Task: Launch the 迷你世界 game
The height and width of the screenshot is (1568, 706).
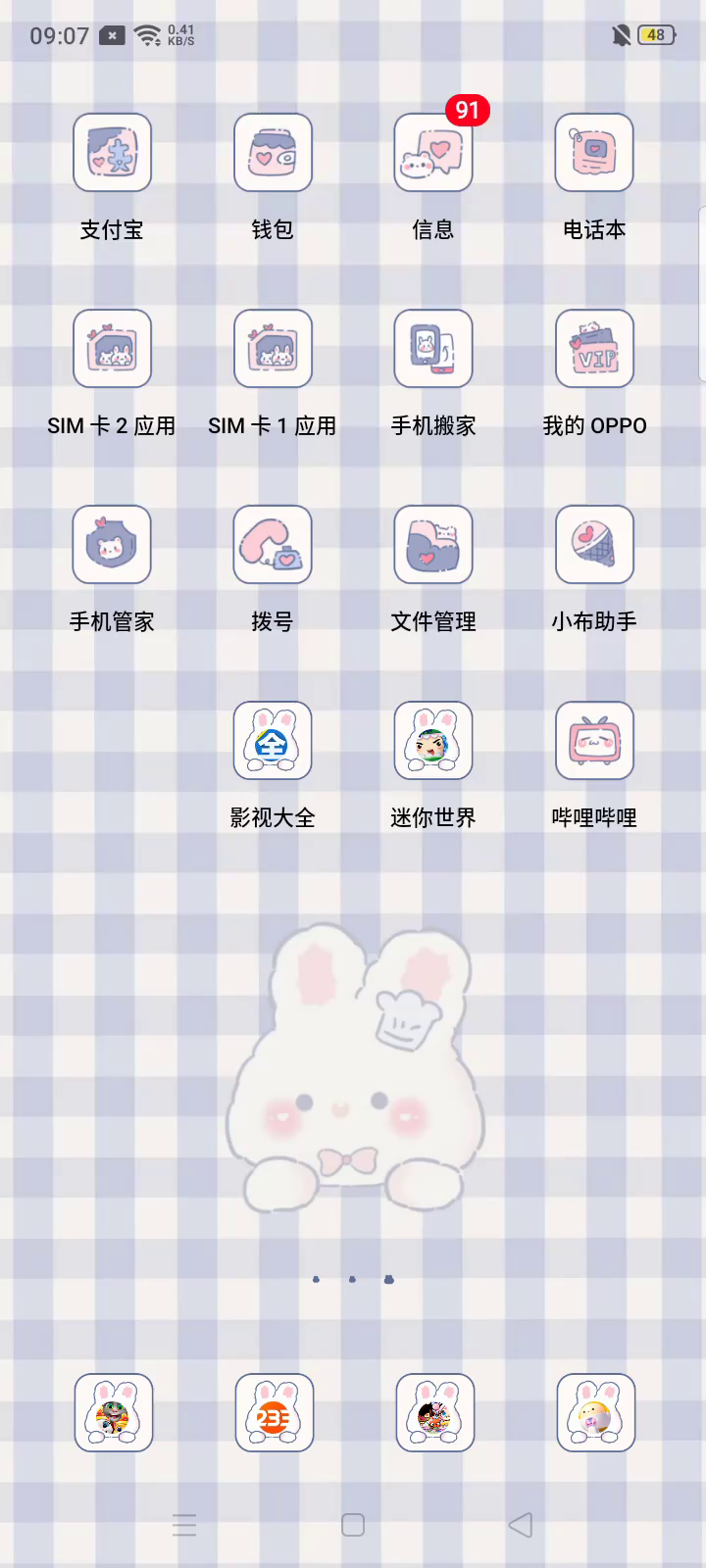Action: (433, 741)
